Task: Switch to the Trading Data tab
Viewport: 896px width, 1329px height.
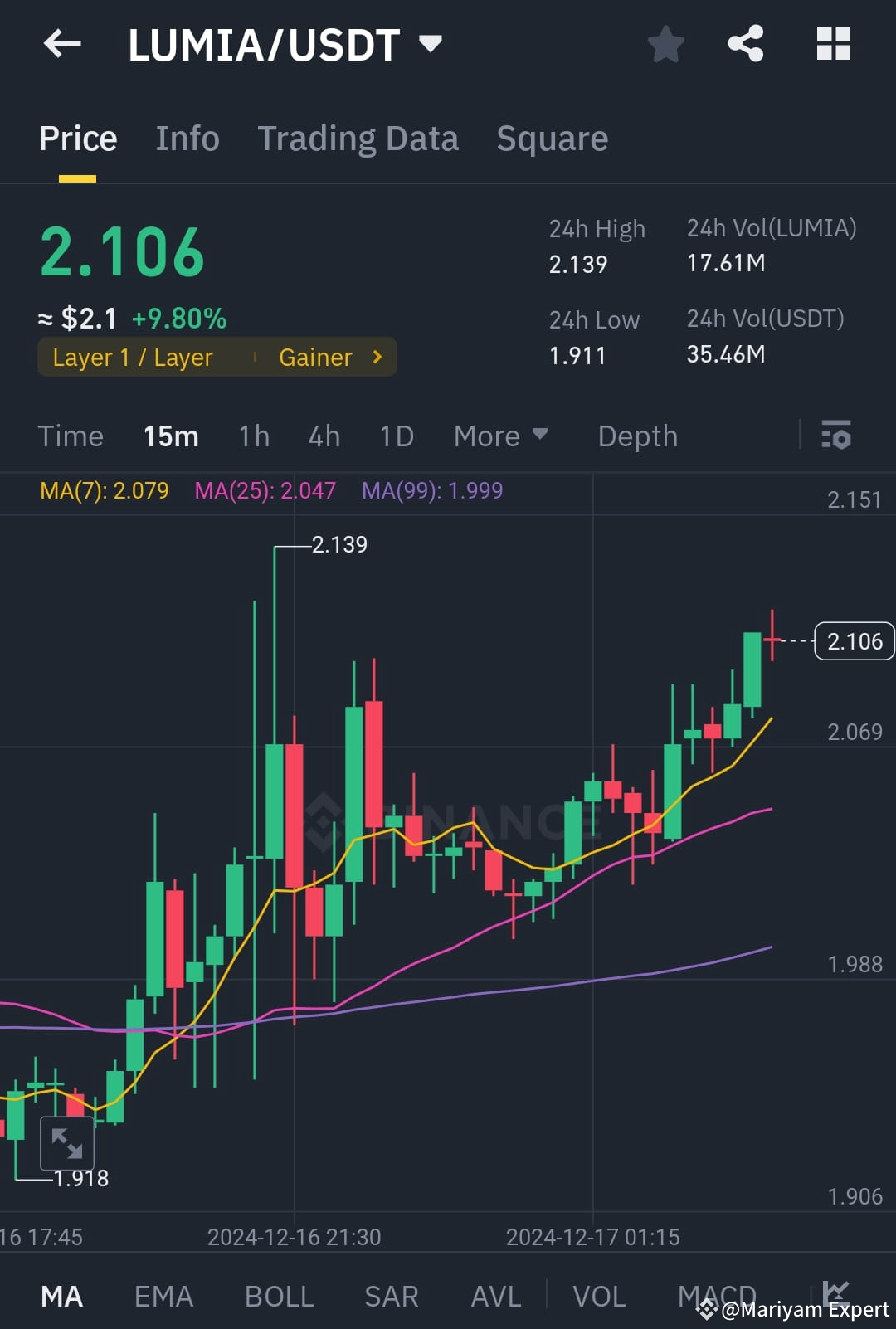Action: pyautogui.click(x=358, y=138)
